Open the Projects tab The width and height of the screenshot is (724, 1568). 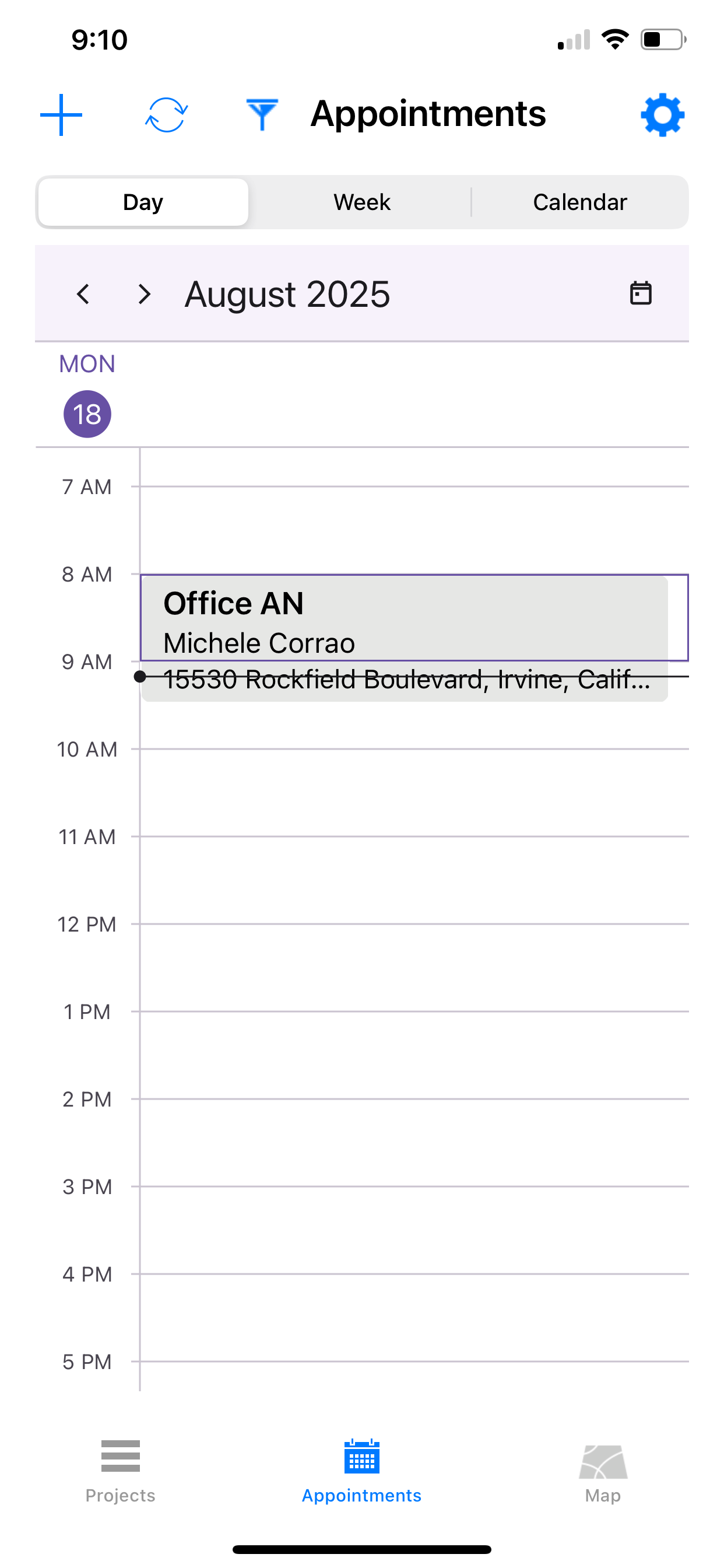click(121, 1469)
